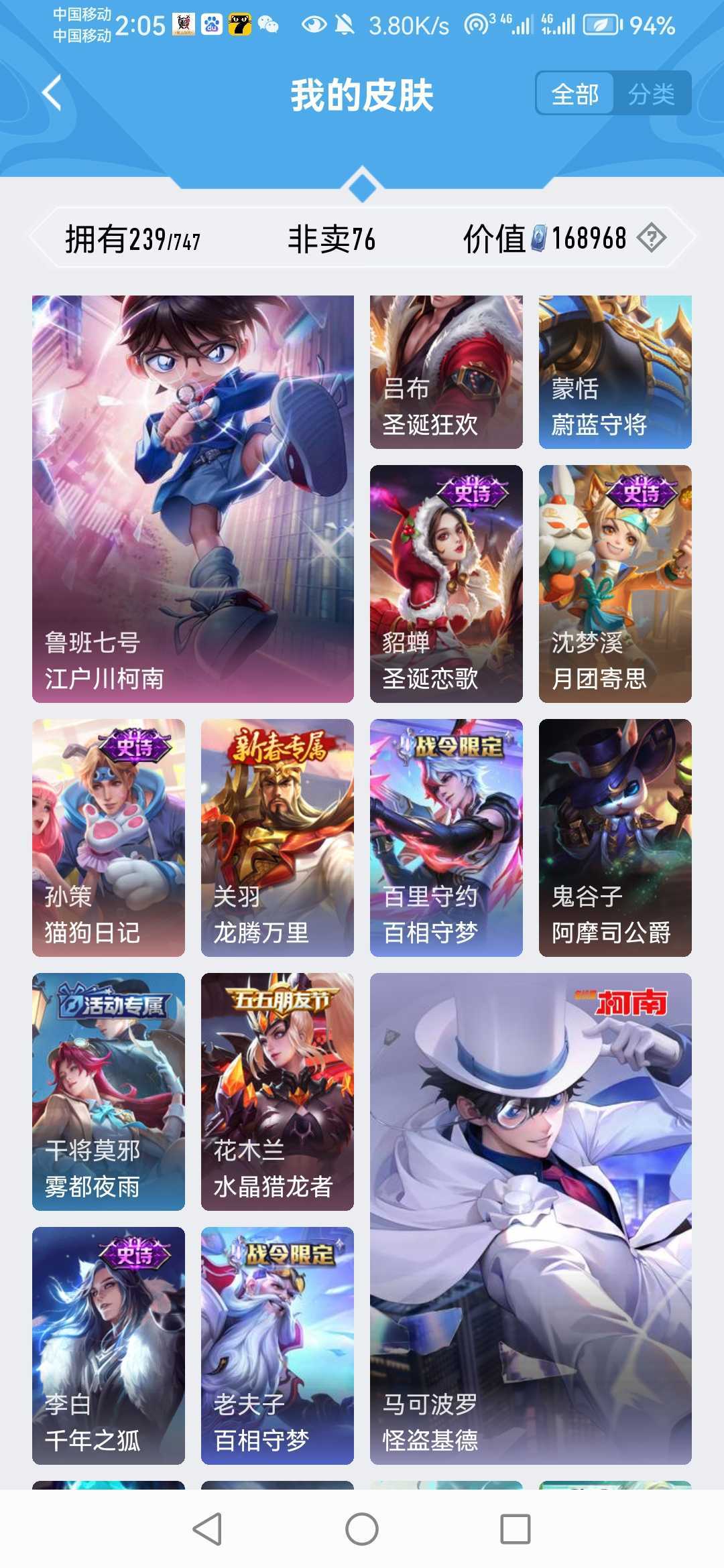Open 貂蝉 圣诞恋歌 skin card
This screenshot has height=1568, width=724.
(x=446, y=584)
